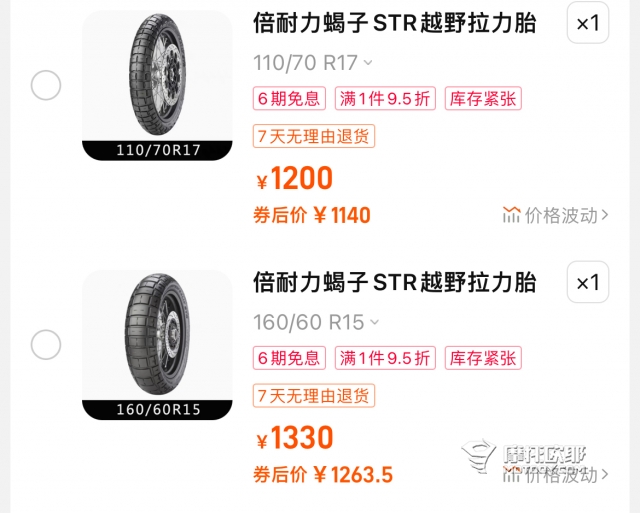
Task: Expand the 110/70 R17 size dropdown
Action: point(314,62)
